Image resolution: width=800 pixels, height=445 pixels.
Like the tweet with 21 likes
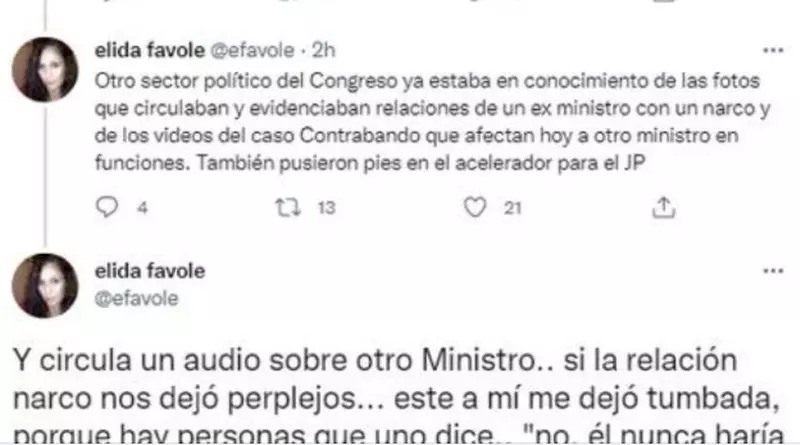(x=478, y=207)
